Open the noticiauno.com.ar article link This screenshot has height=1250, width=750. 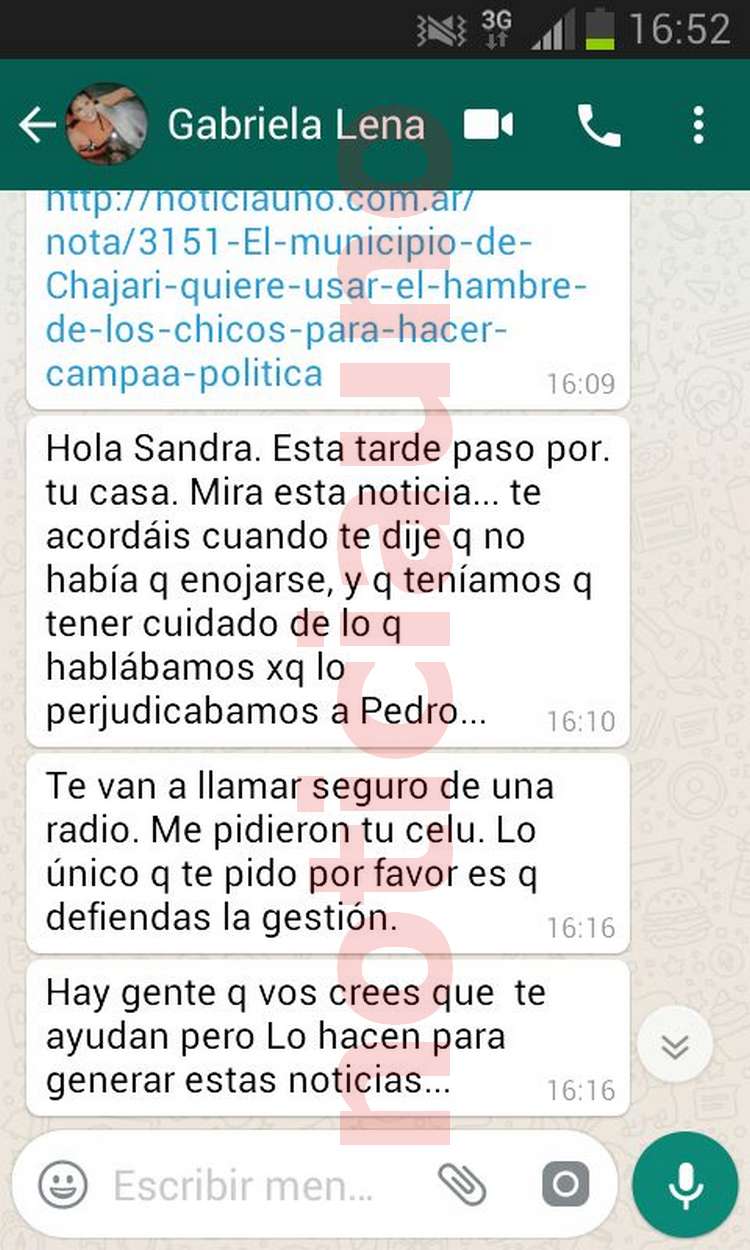point(316,286)
